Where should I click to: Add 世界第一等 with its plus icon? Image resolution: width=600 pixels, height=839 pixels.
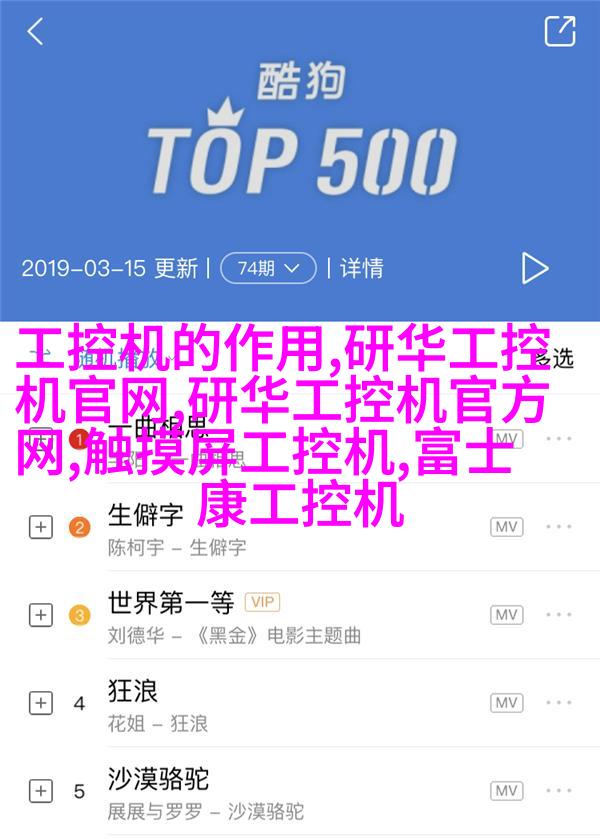[x=40, y=615]
